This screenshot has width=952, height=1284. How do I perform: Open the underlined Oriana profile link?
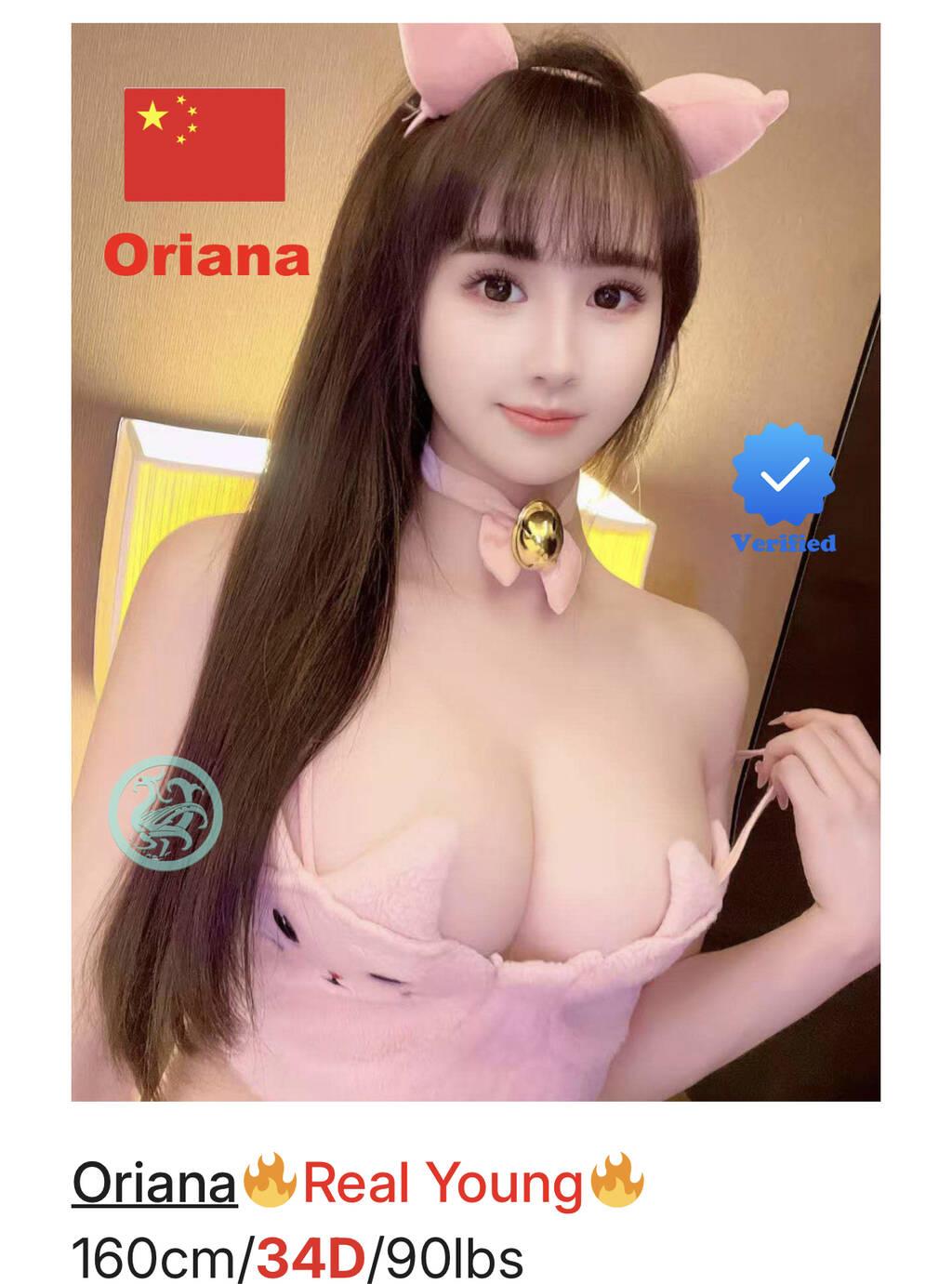click(154, 1184)
